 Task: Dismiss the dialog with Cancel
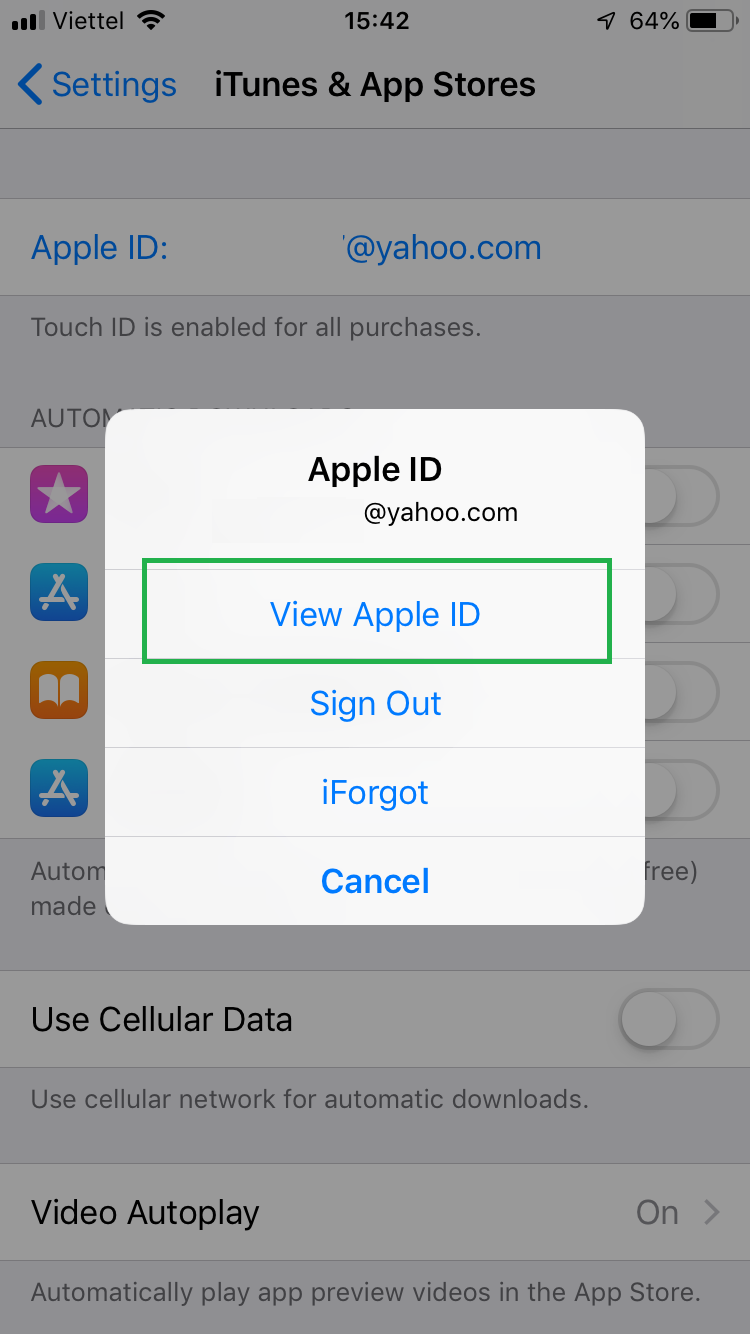375,881
